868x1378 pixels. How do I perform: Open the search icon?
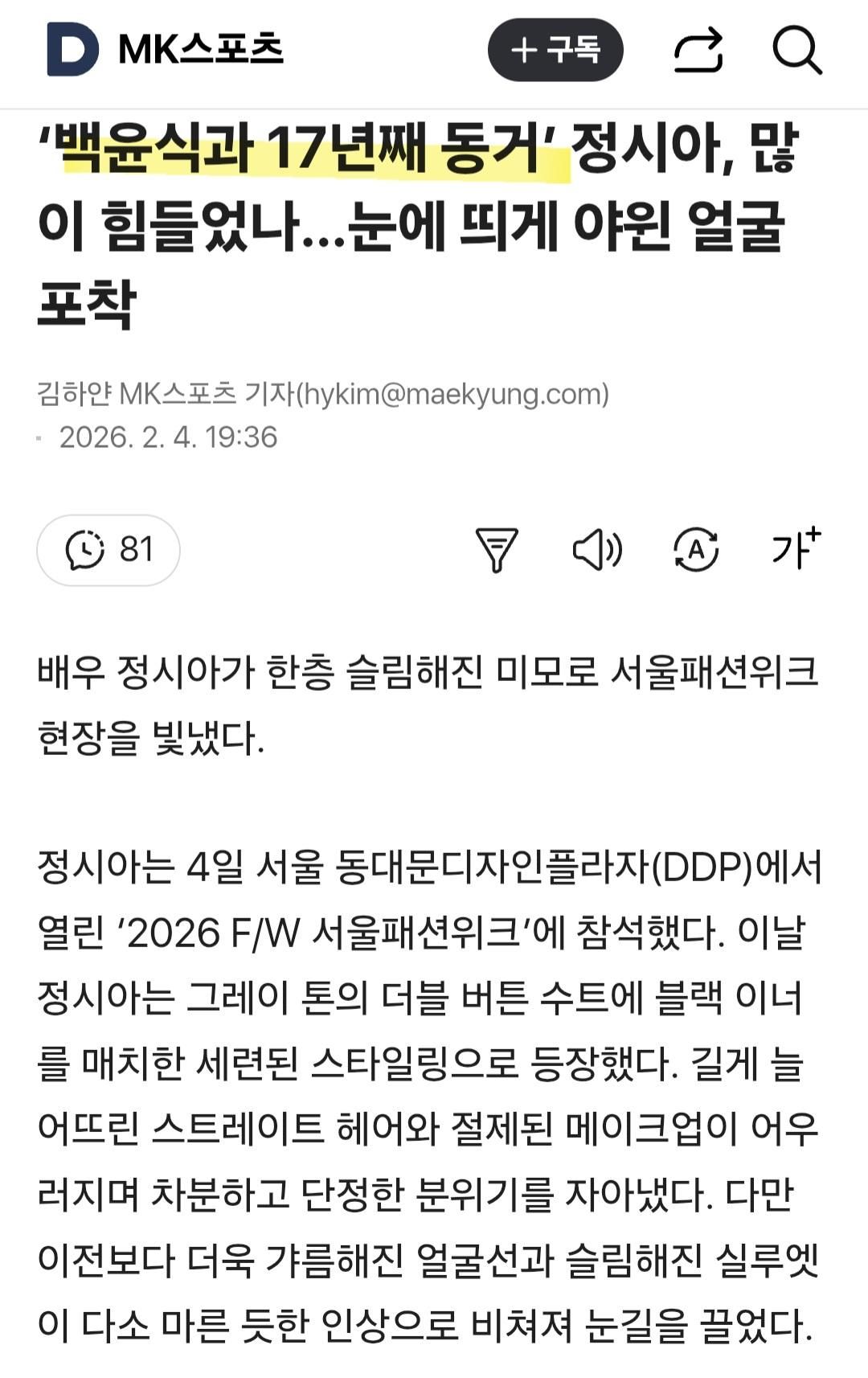tap(796, 50)
